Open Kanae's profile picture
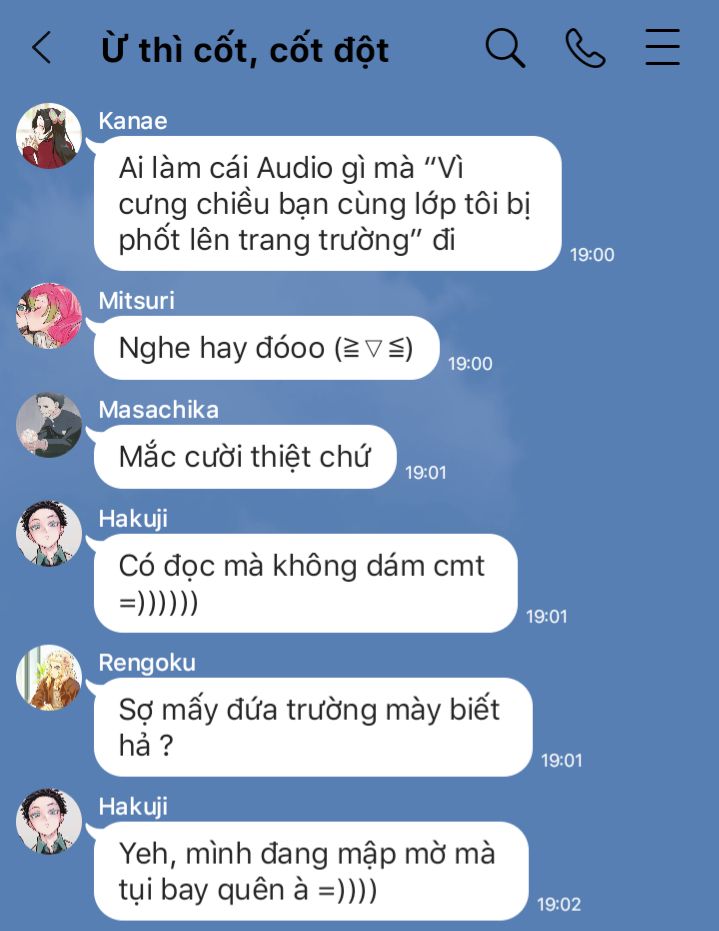 click(49, 136)
